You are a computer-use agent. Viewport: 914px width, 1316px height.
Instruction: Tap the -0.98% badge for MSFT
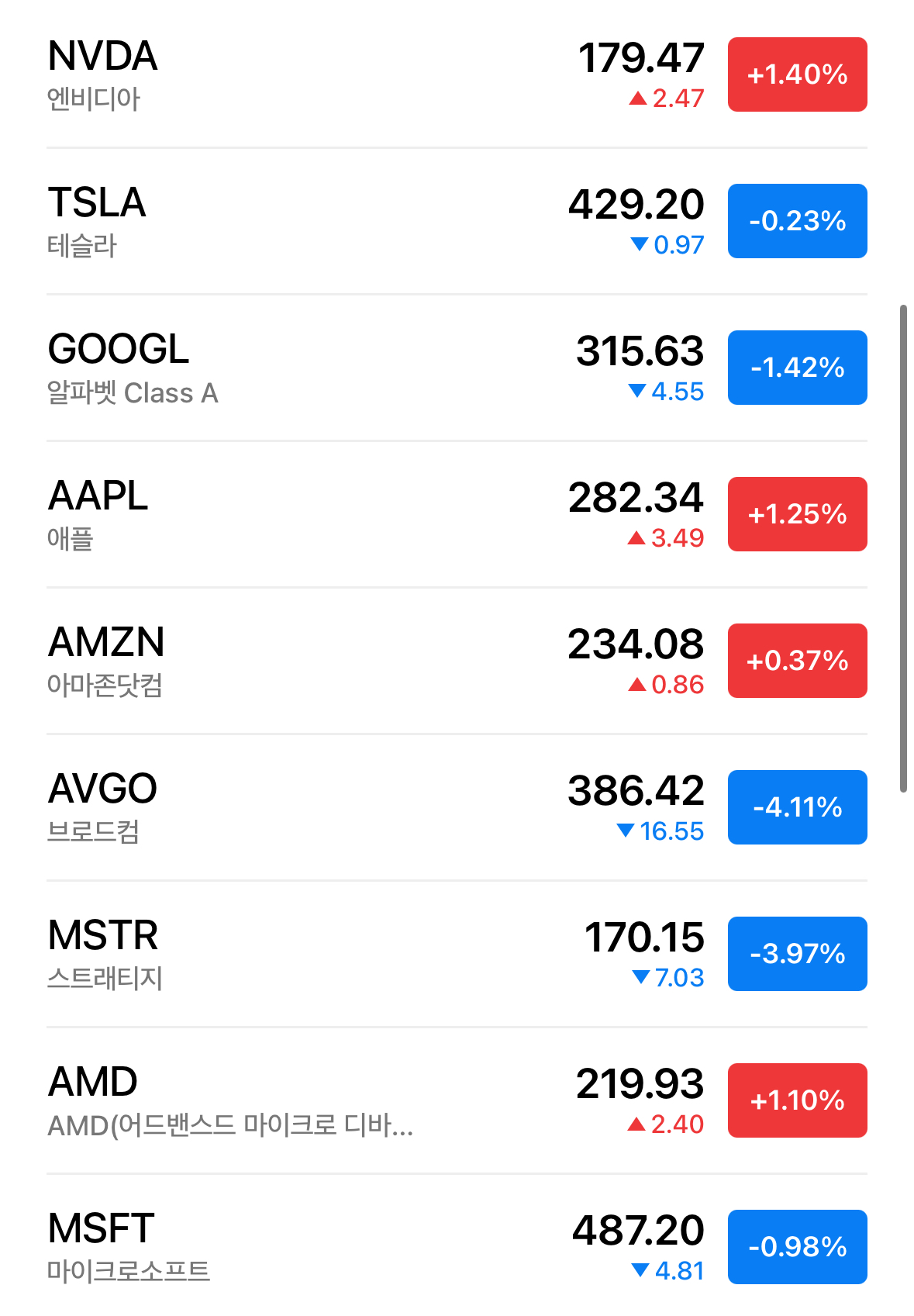point(797,1247)
